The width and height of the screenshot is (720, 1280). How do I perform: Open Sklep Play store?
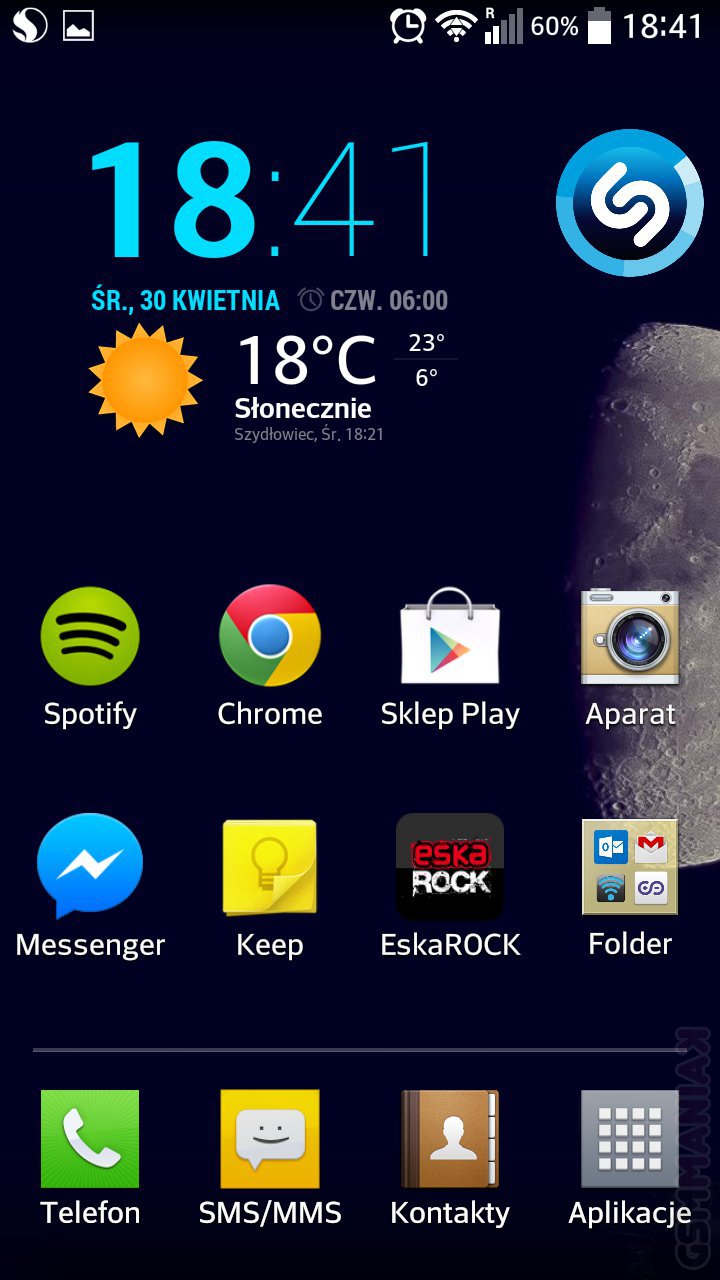[450, 637]
